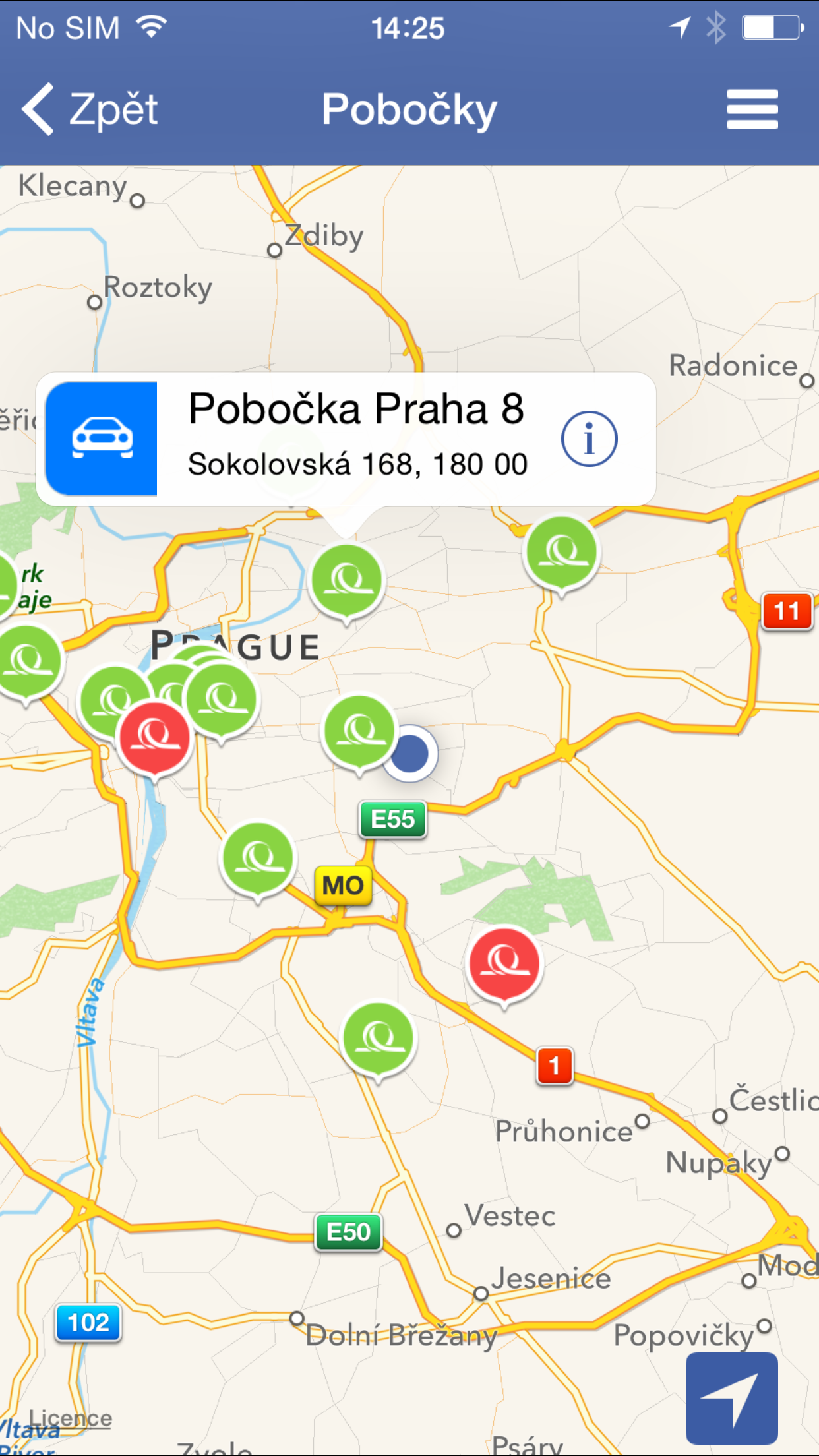Select the green pin above road 1 southward
This screenshot has width=819, height=1456.
(x=379, y=1041)
